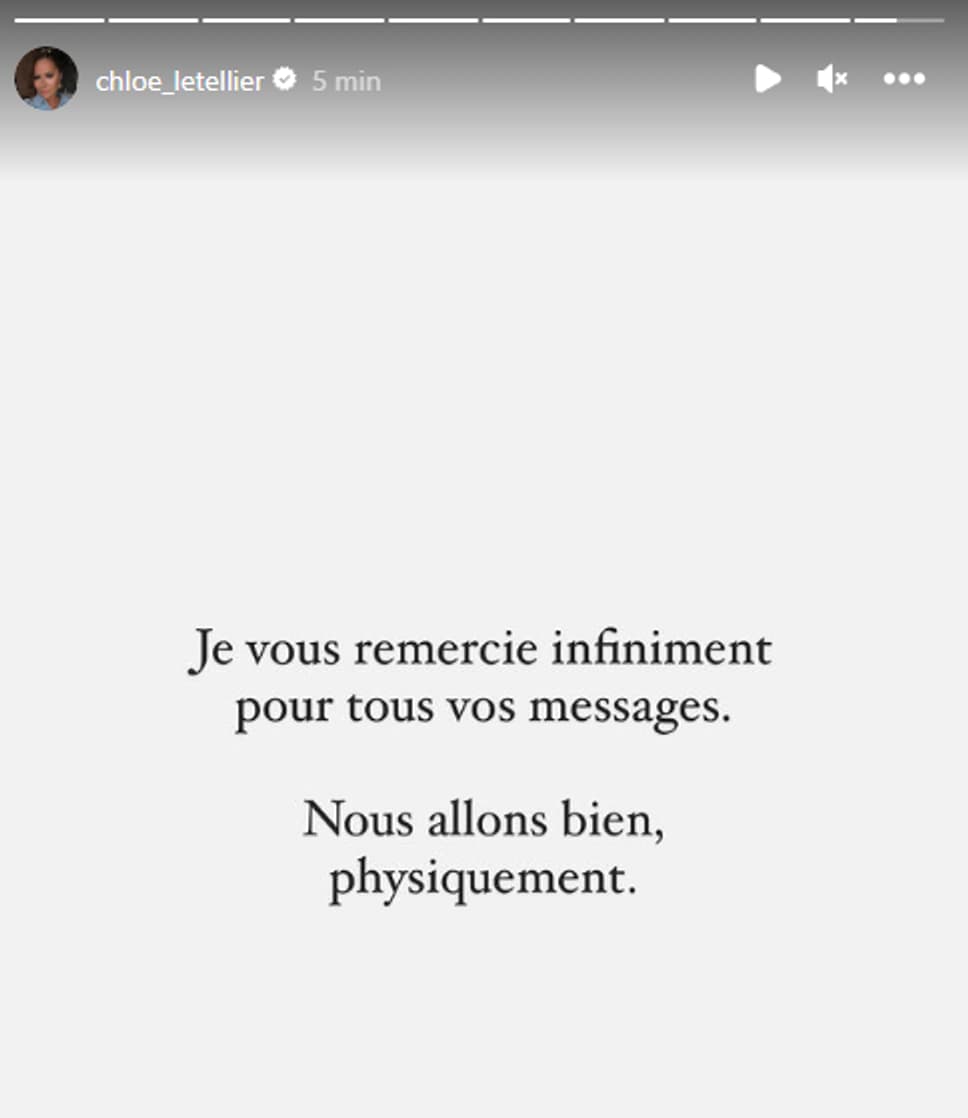Toggle sound on for the story

[x=832, y=80]
